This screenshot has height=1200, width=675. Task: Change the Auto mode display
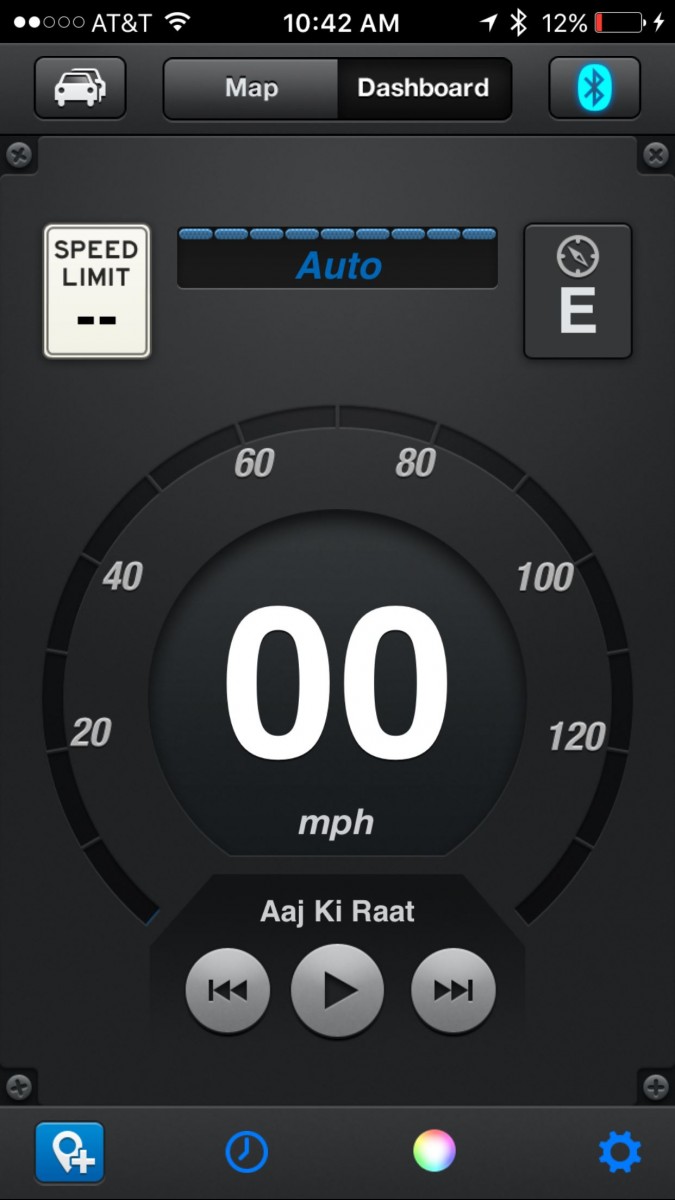(x=338, y=258)
